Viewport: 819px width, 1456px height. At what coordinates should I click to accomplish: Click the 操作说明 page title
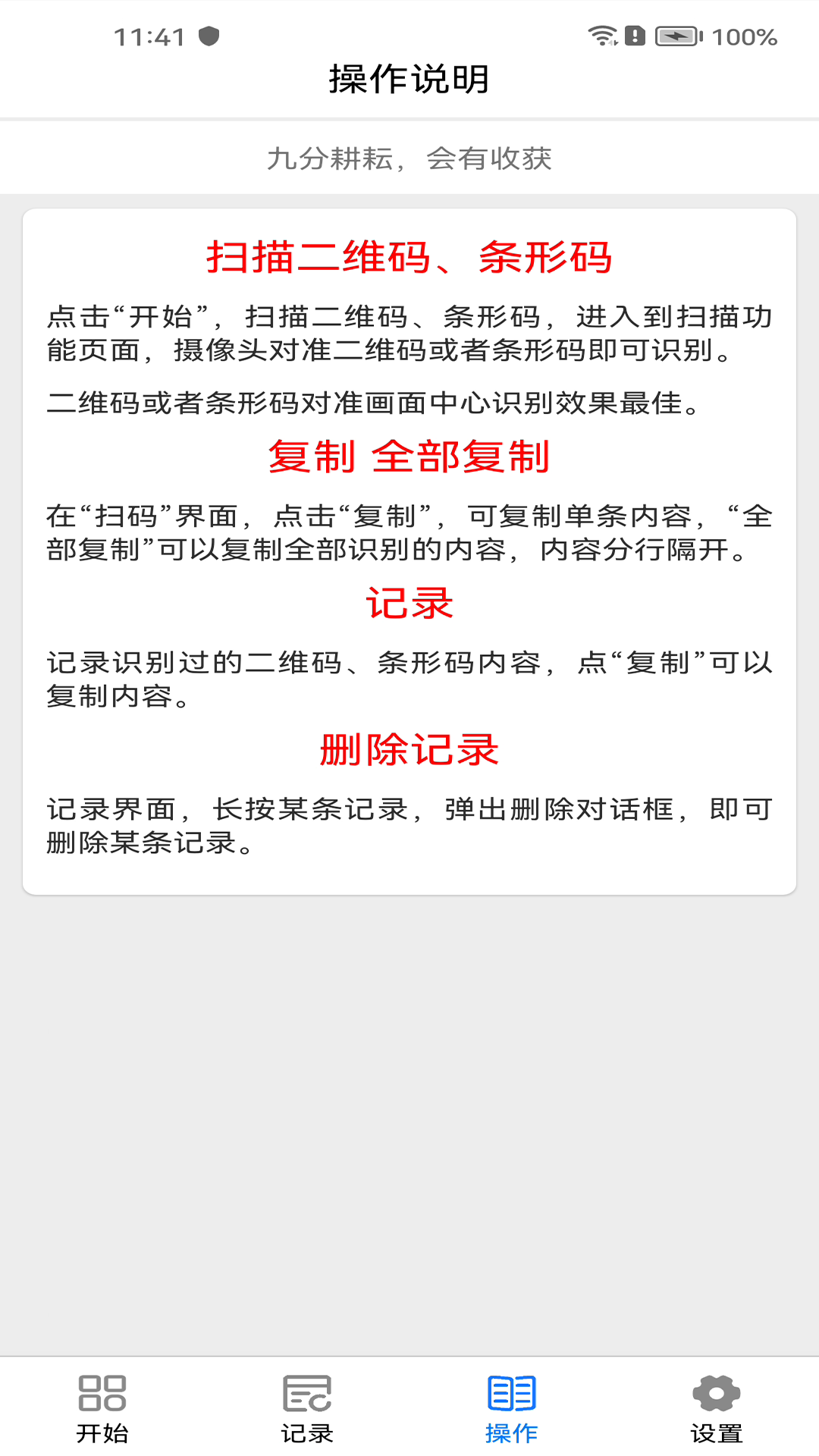pos(409,80)
